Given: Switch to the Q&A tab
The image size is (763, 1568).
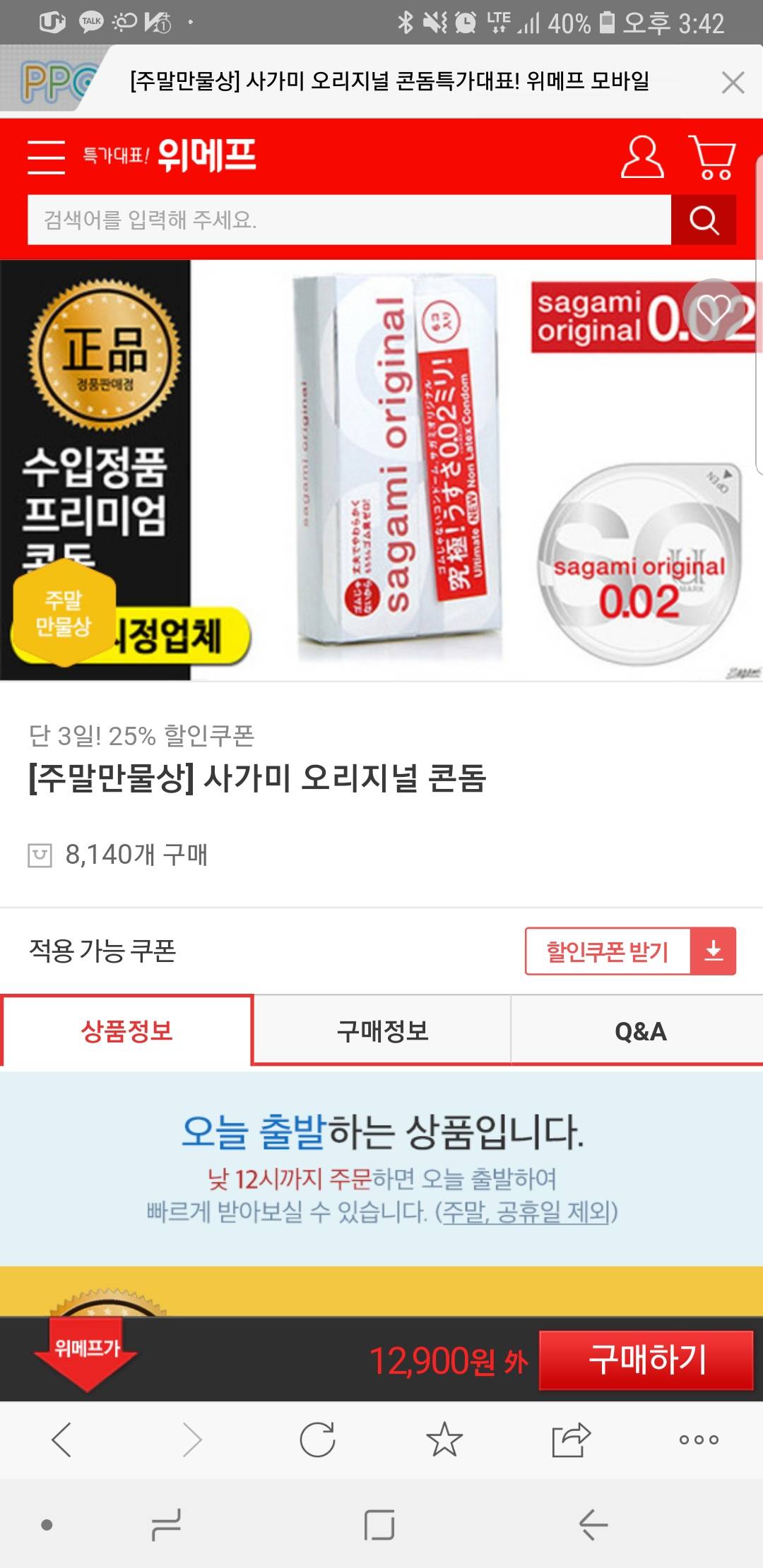Looking at the screenshot, I should click(639, 1031).
